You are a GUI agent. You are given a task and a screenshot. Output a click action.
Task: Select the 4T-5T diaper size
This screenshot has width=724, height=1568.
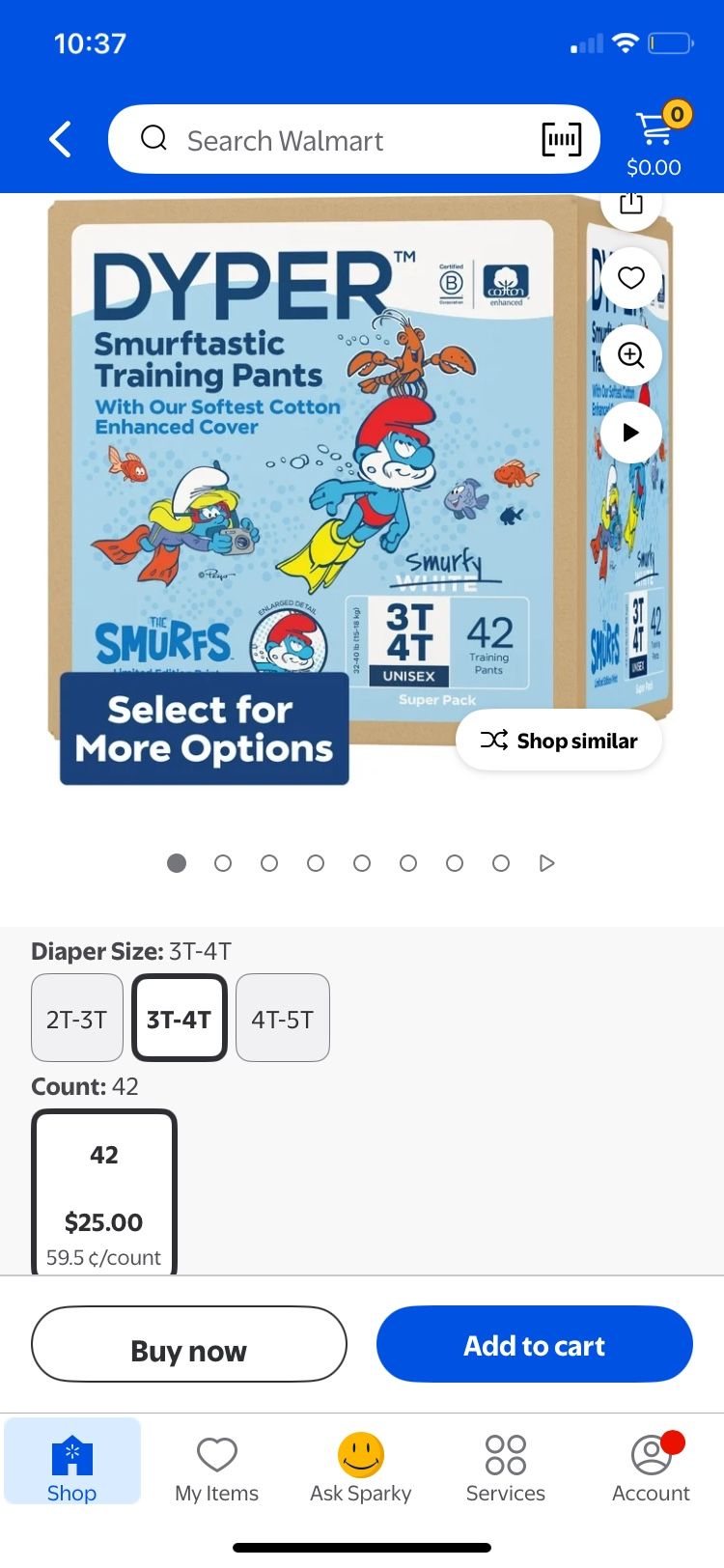point(282,1017)
